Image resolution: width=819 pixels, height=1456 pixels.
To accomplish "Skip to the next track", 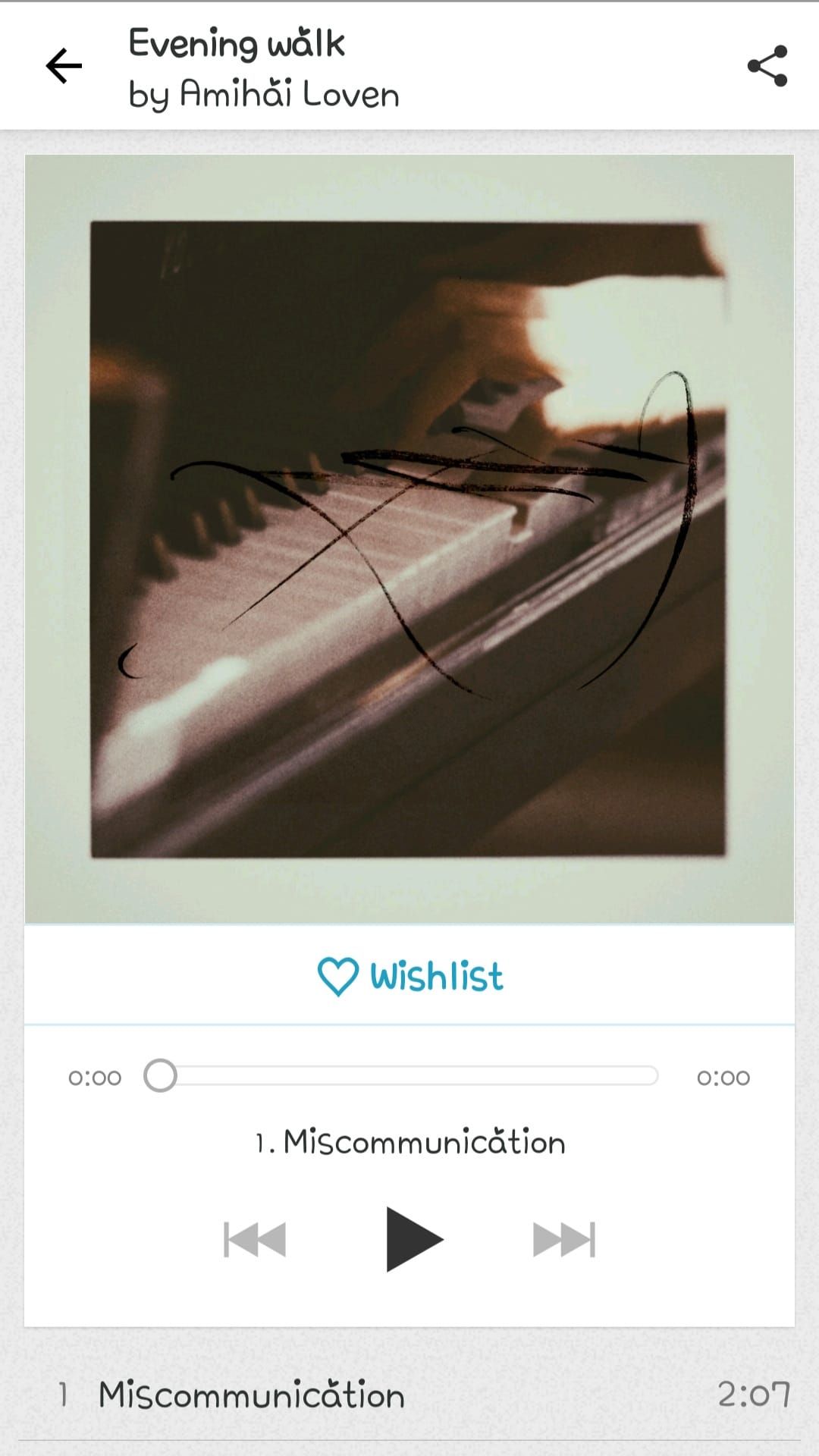I will coord(564,1240).
